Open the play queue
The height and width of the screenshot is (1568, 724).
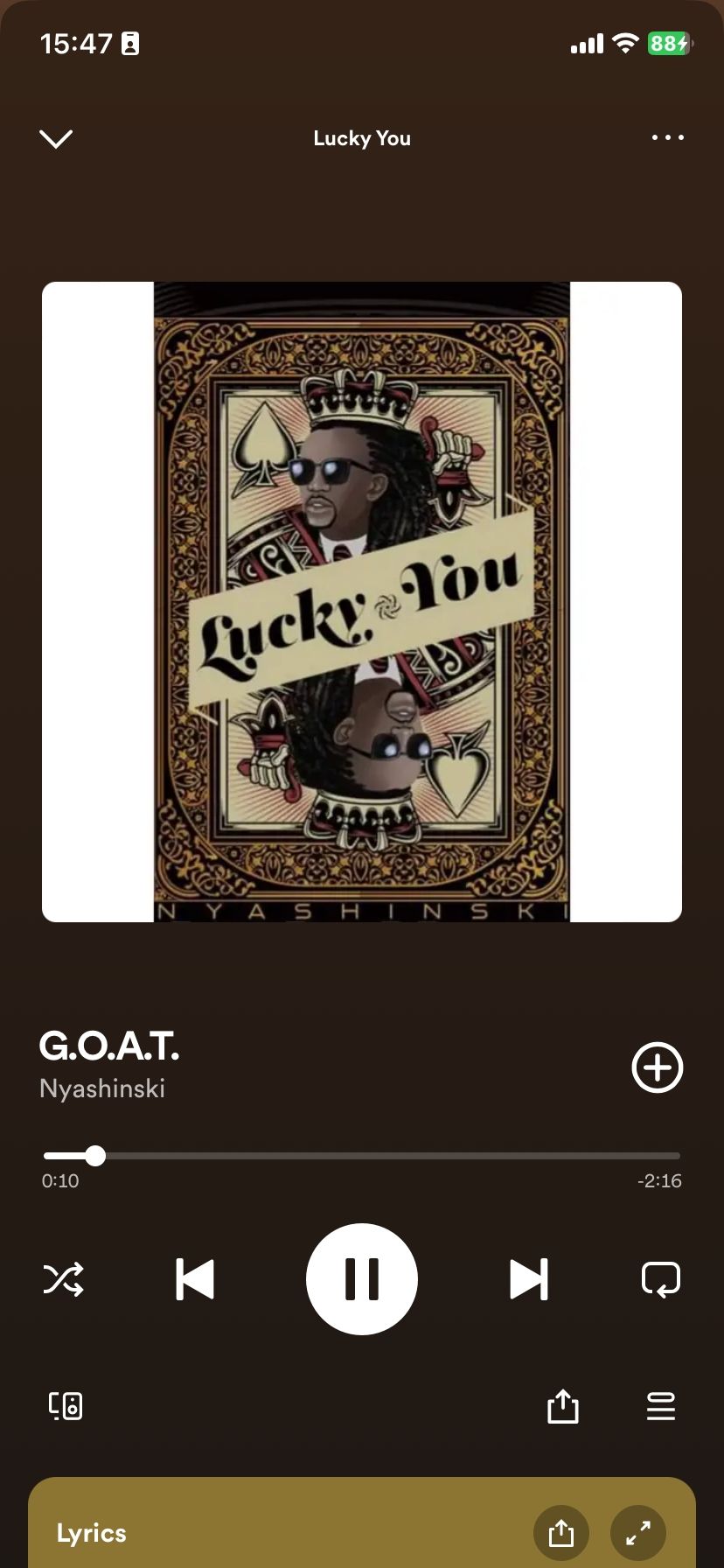point(660,1407)
